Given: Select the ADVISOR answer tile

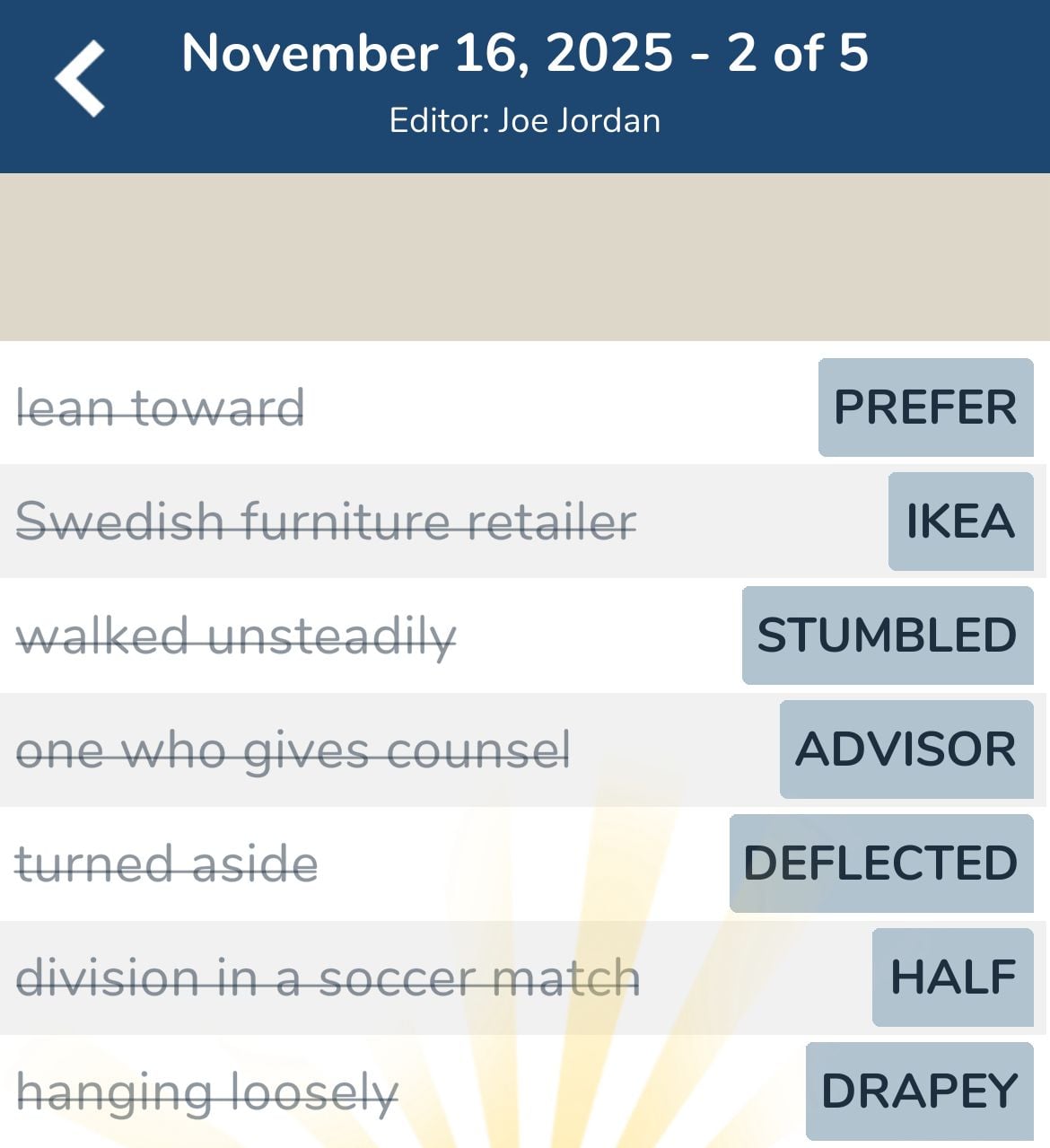Looking at the screenshot, I should 906,749.
